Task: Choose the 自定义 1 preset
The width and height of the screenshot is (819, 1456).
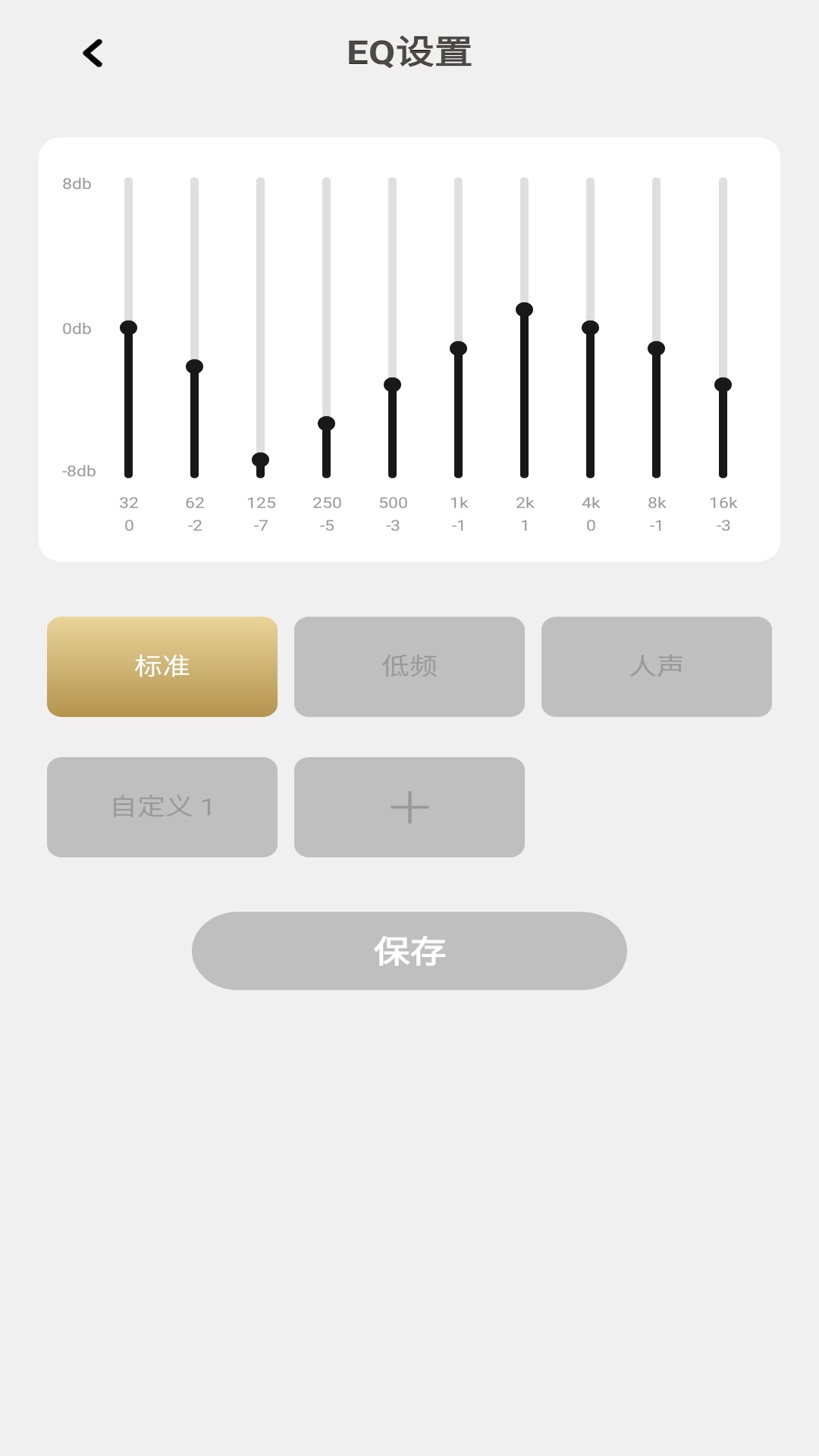Action: pyautogui.click(x=162, y=806)
